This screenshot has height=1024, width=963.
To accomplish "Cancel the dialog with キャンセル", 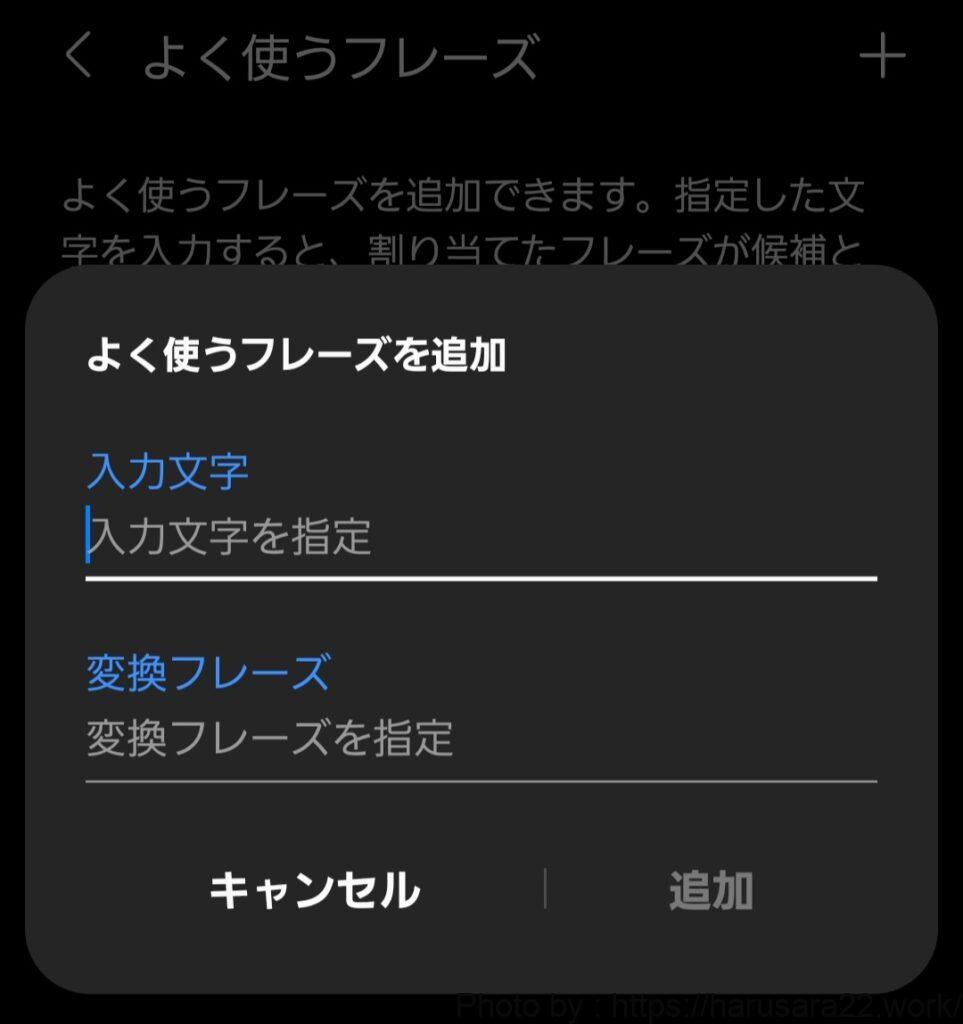I will (314, 890).
